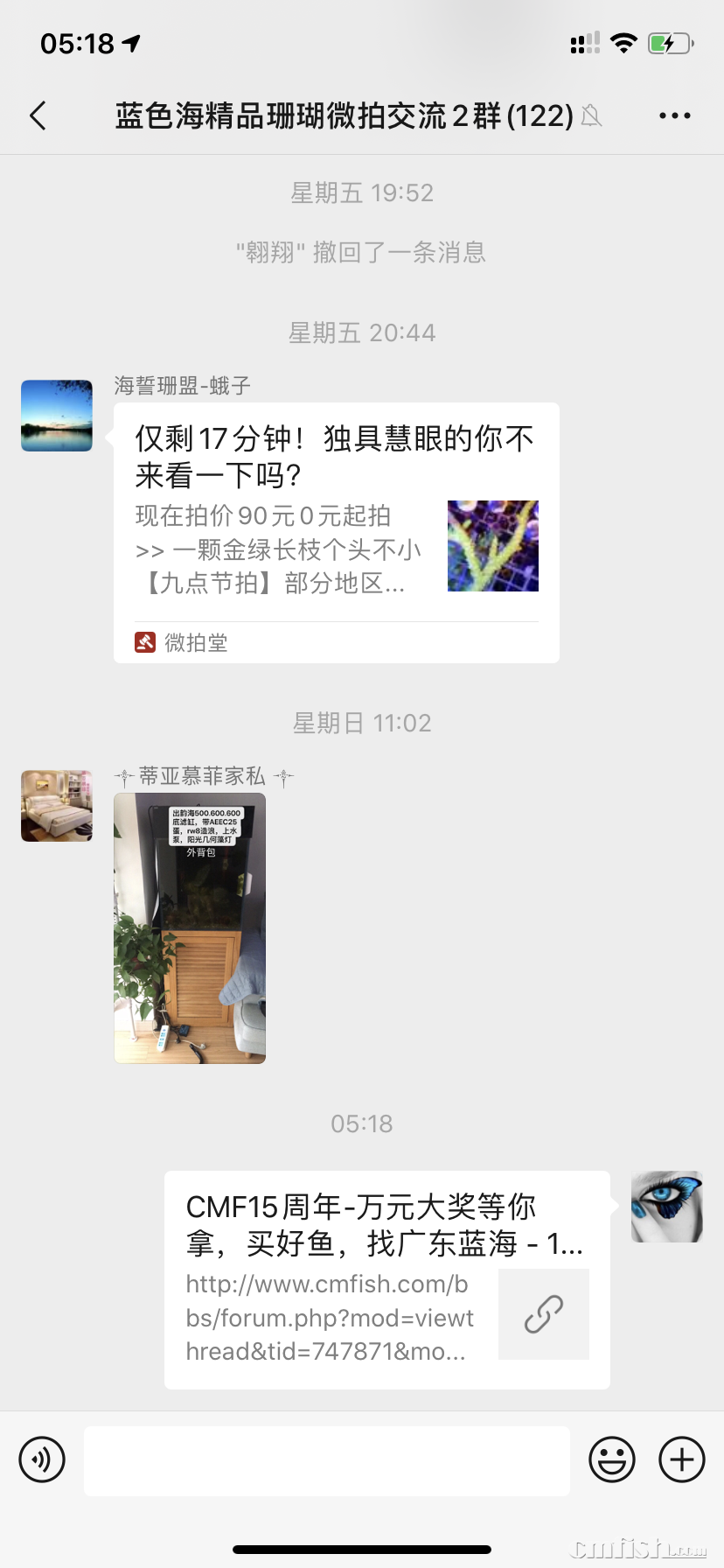The height and width of the screenshot is (1568, 724).
Task: Tap your butterfly-eye avatar
Action: point(667,1207)
